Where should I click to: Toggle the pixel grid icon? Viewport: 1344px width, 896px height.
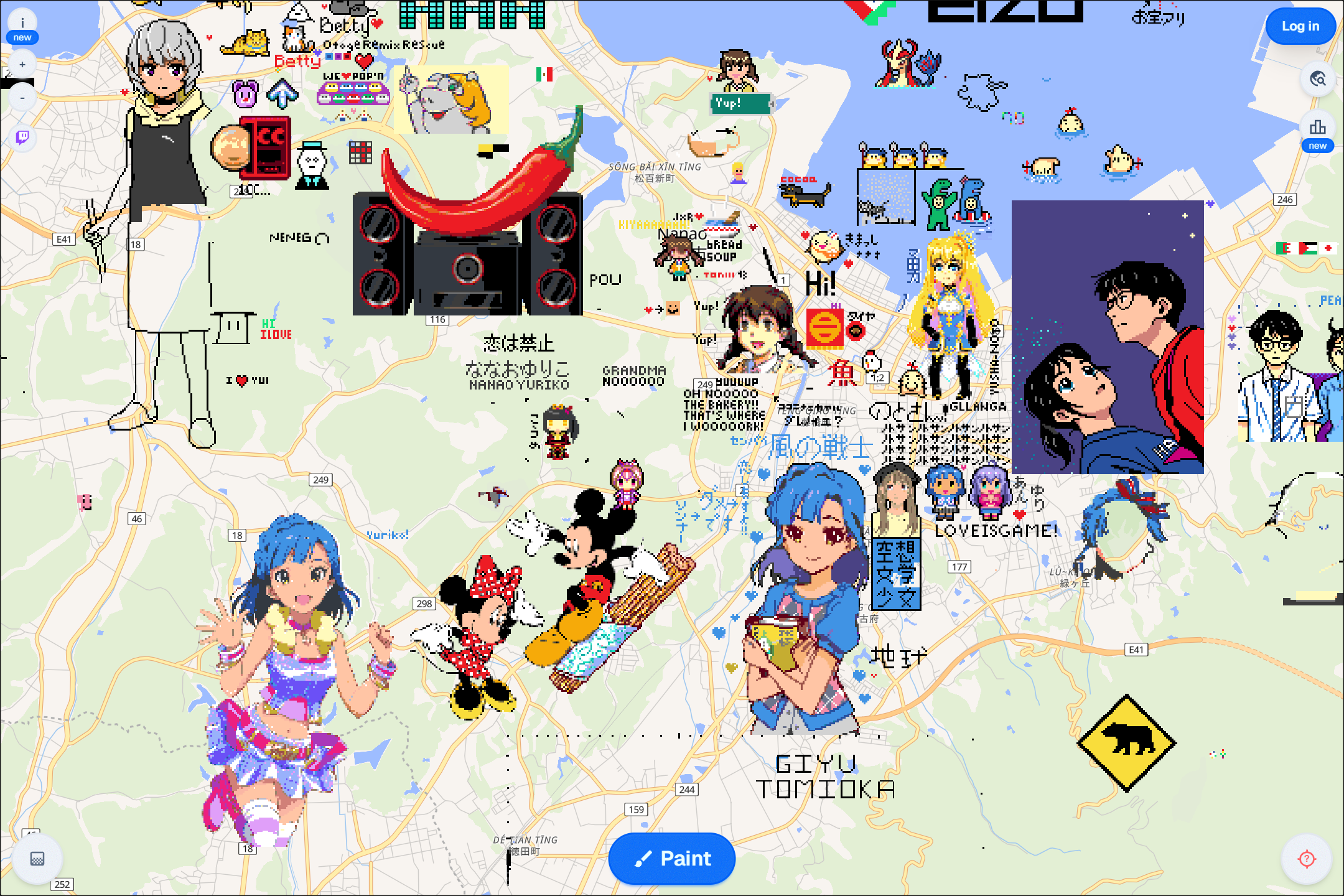tap(37, 859)
